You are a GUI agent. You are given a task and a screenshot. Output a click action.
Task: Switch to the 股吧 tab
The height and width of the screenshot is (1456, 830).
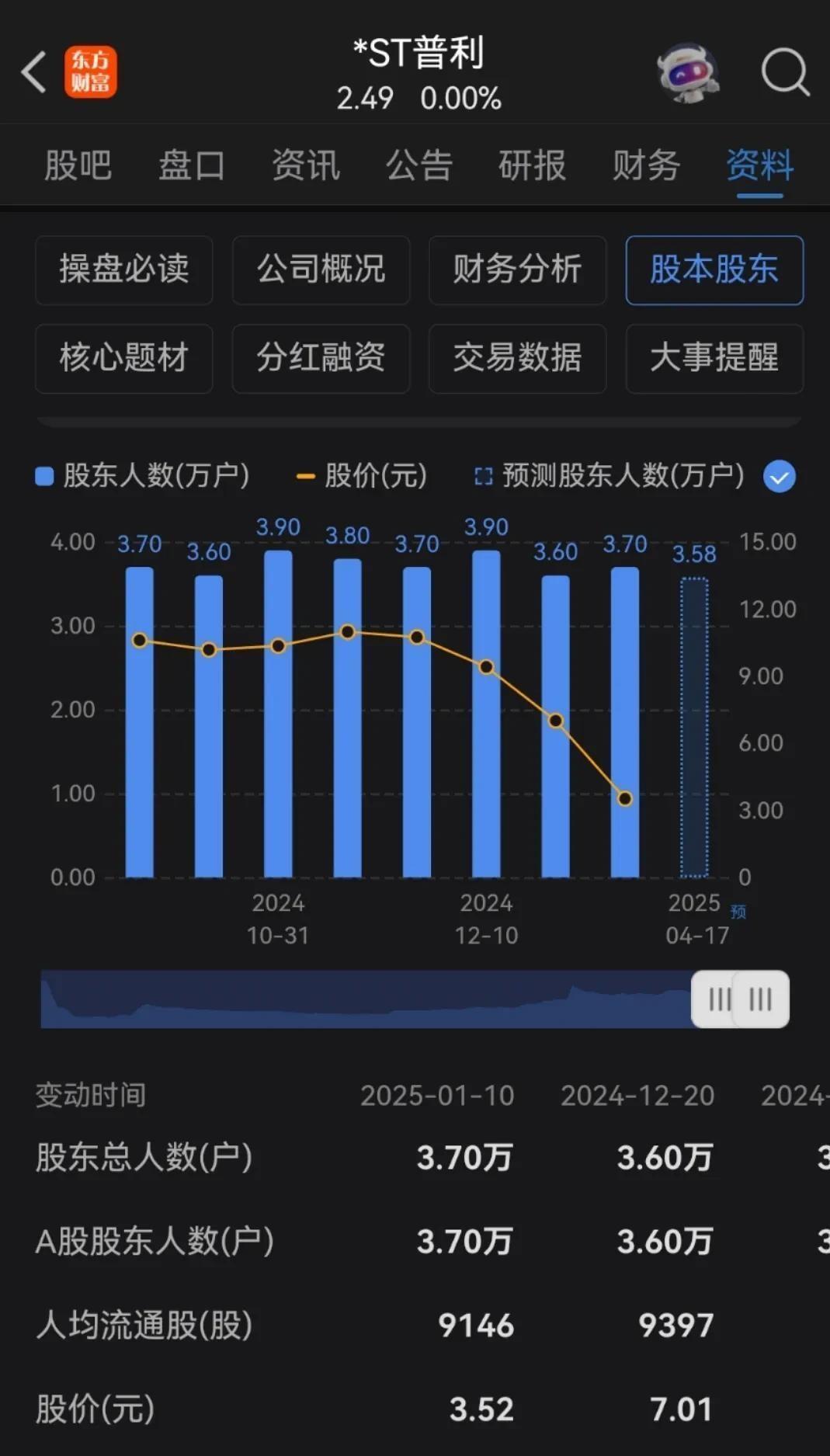78,165
